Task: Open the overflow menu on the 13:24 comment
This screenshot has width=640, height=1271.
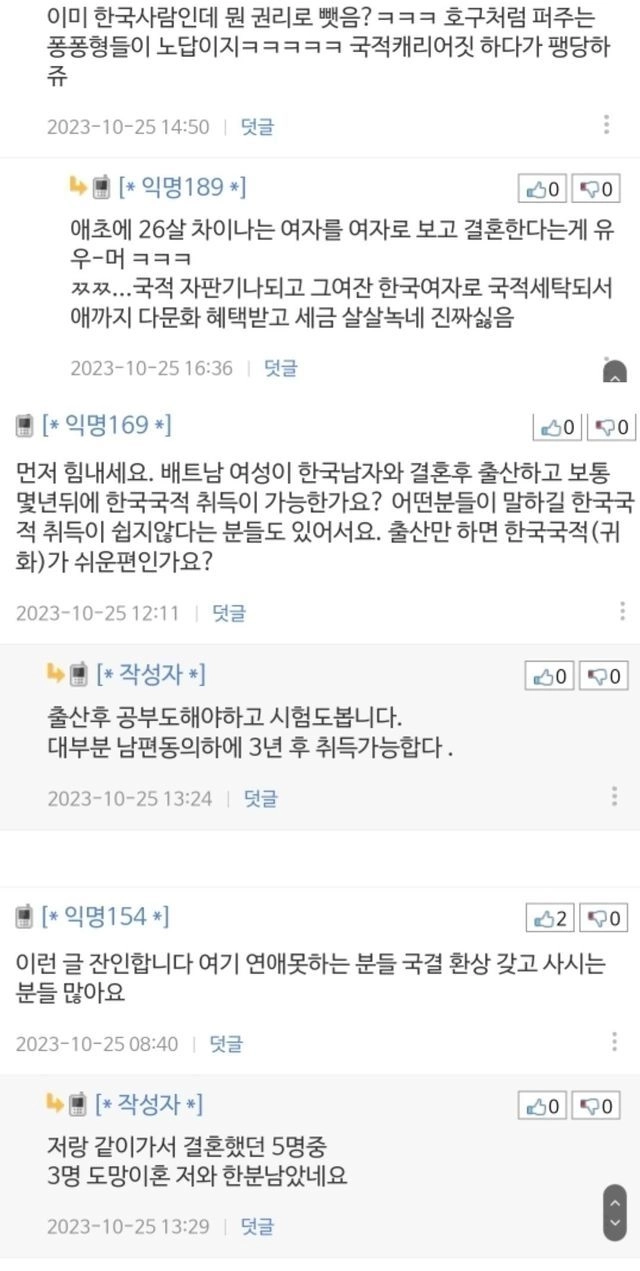Action: click(614, 796)
